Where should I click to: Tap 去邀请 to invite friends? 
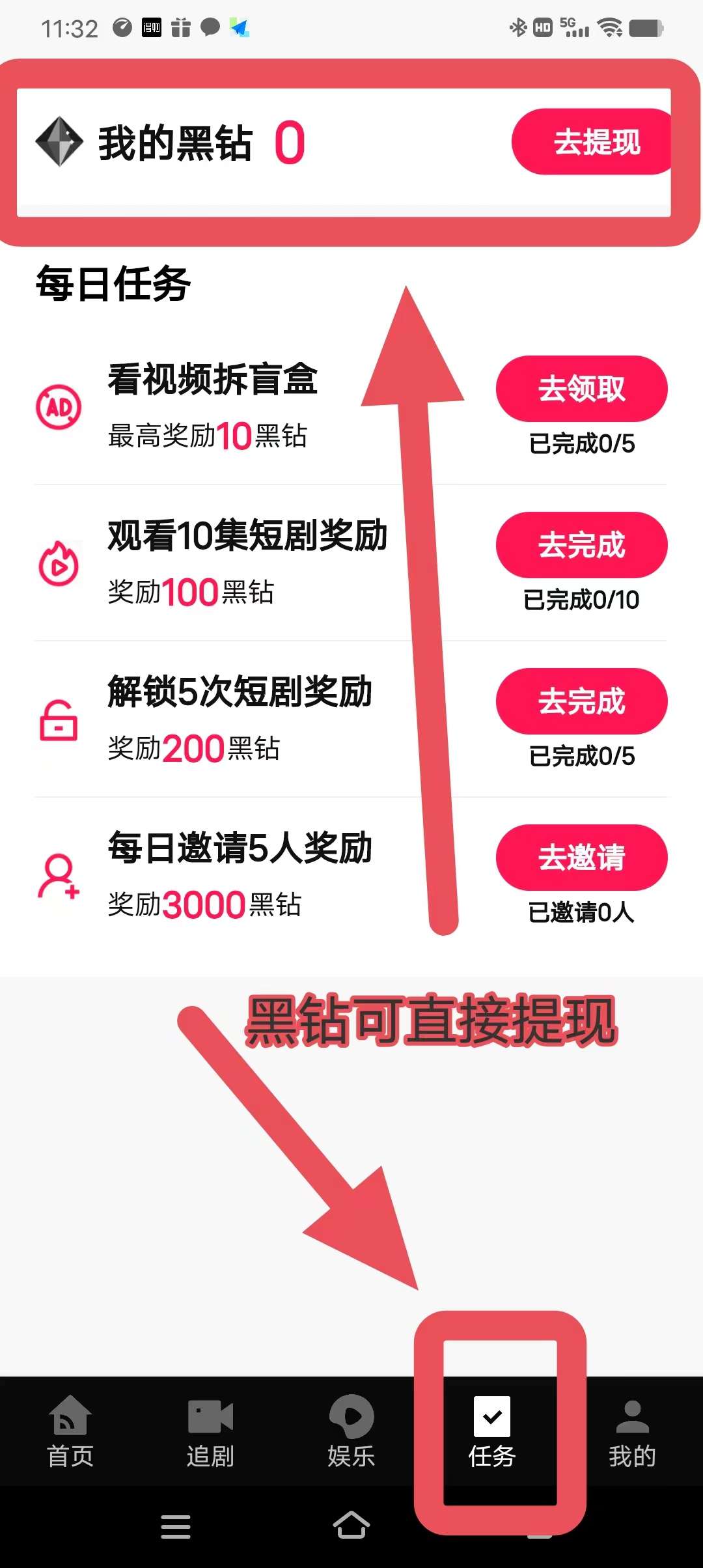tap(581, 858)
